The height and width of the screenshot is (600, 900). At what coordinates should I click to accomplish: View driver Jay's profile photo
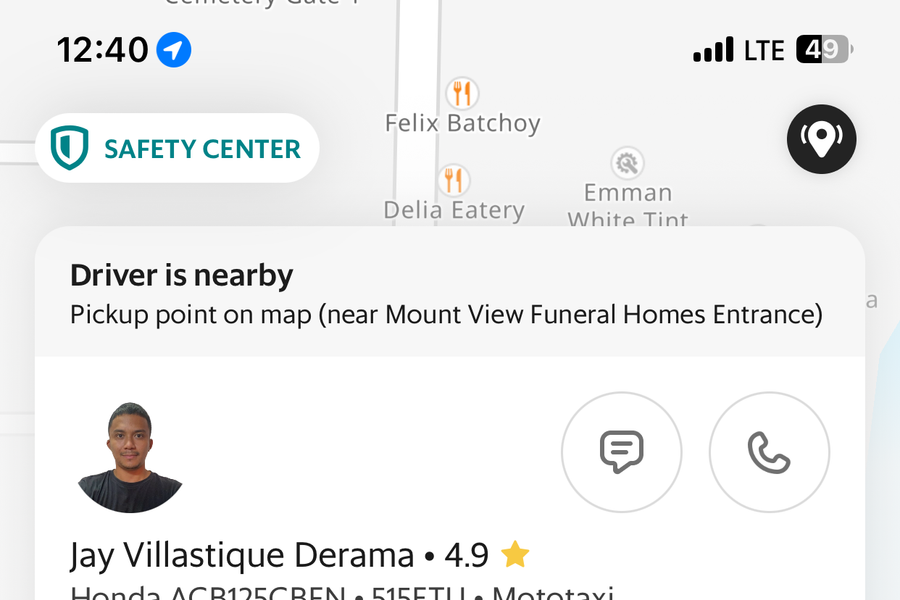130,457
